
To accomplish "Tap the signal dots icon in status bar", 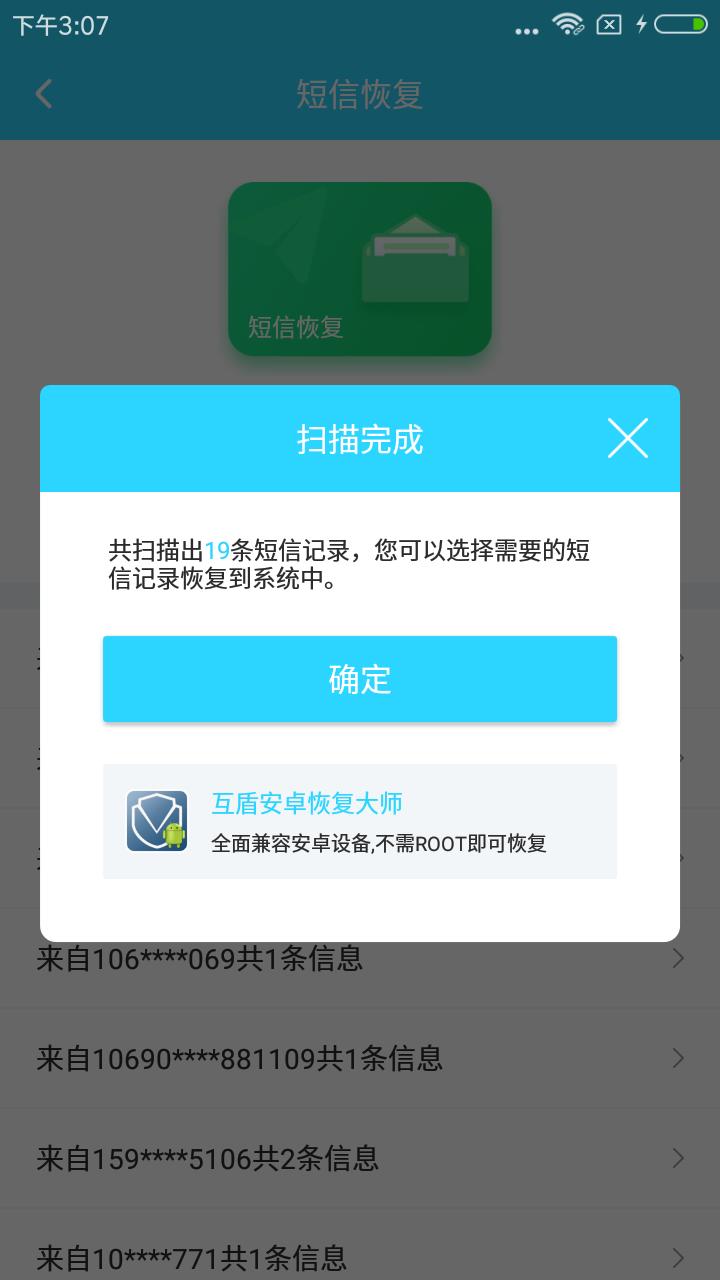I will coord(525,28).
